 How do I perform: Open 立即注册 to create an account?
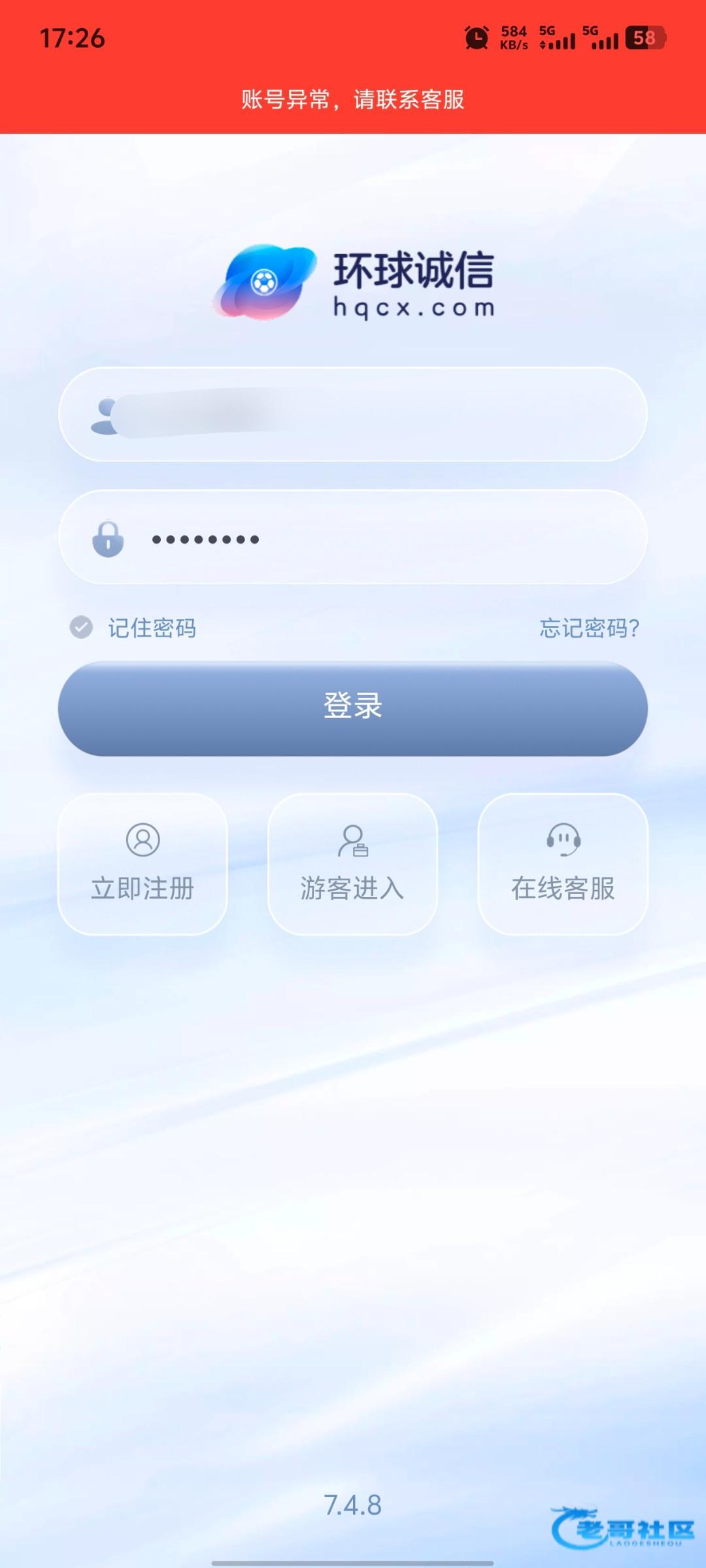point(143,864)
